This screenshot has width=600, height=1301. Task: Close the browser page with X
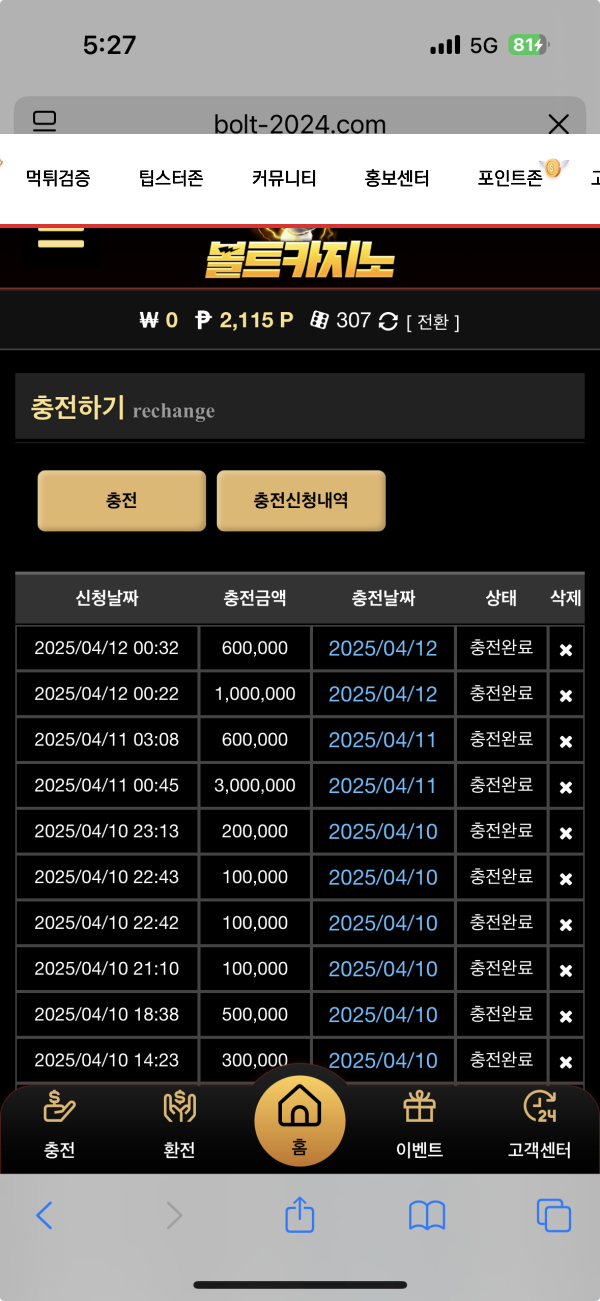(558, 124)
